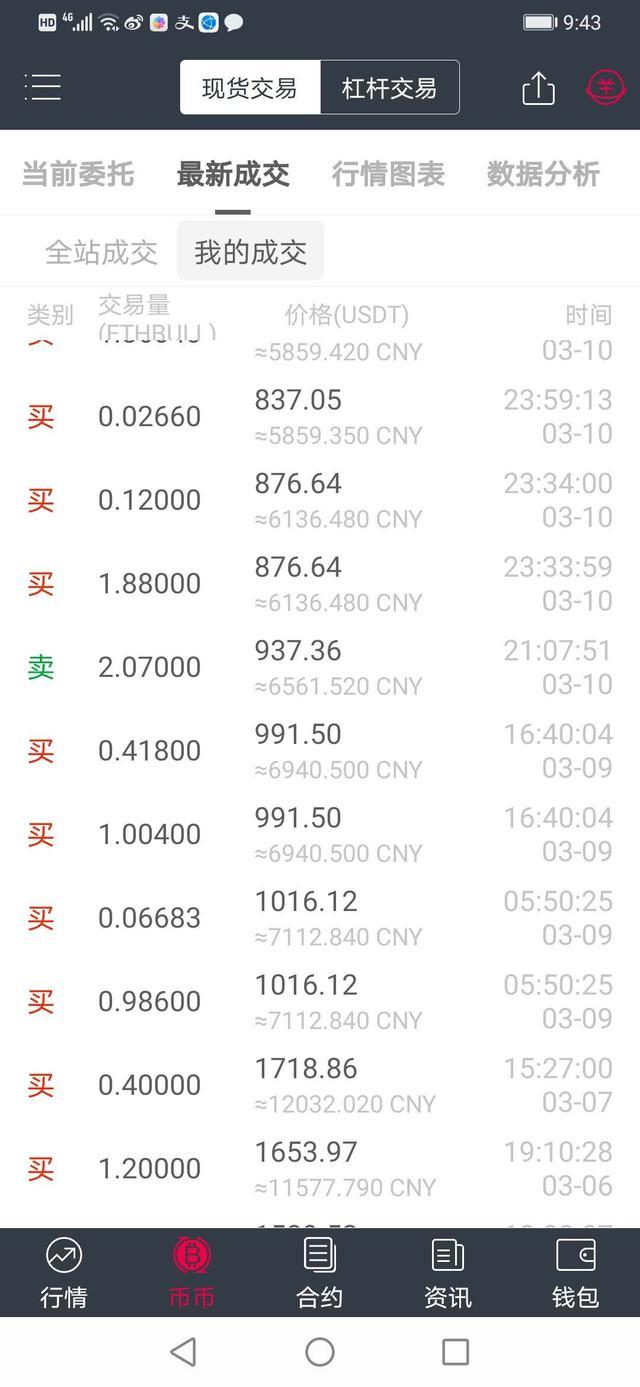Go to 合约 in bottom navigation

pos(320,1273)
